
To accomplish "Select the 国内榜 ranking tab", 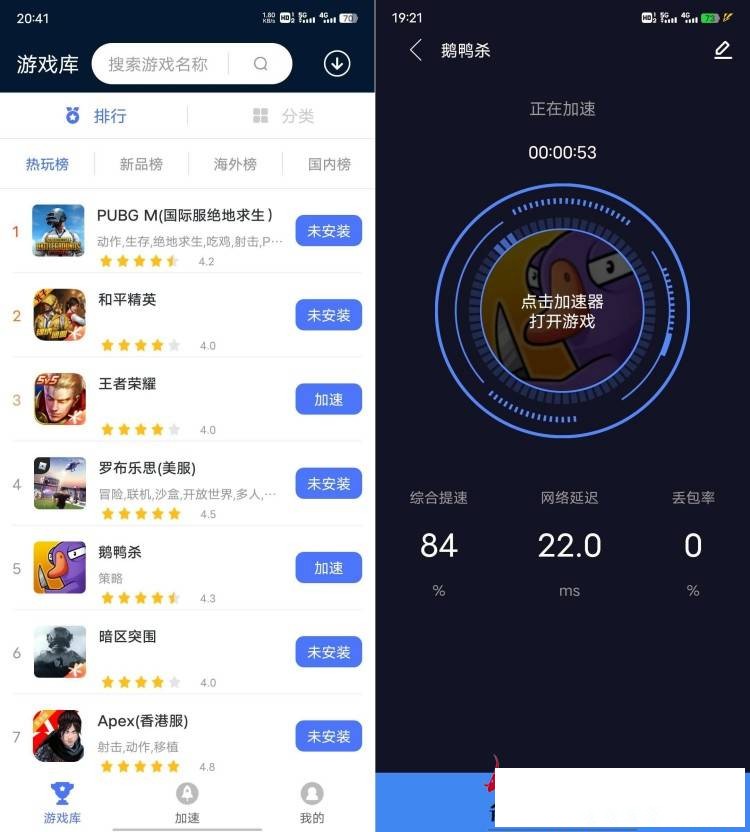I will pyautogui.click(x=329, y=164).
